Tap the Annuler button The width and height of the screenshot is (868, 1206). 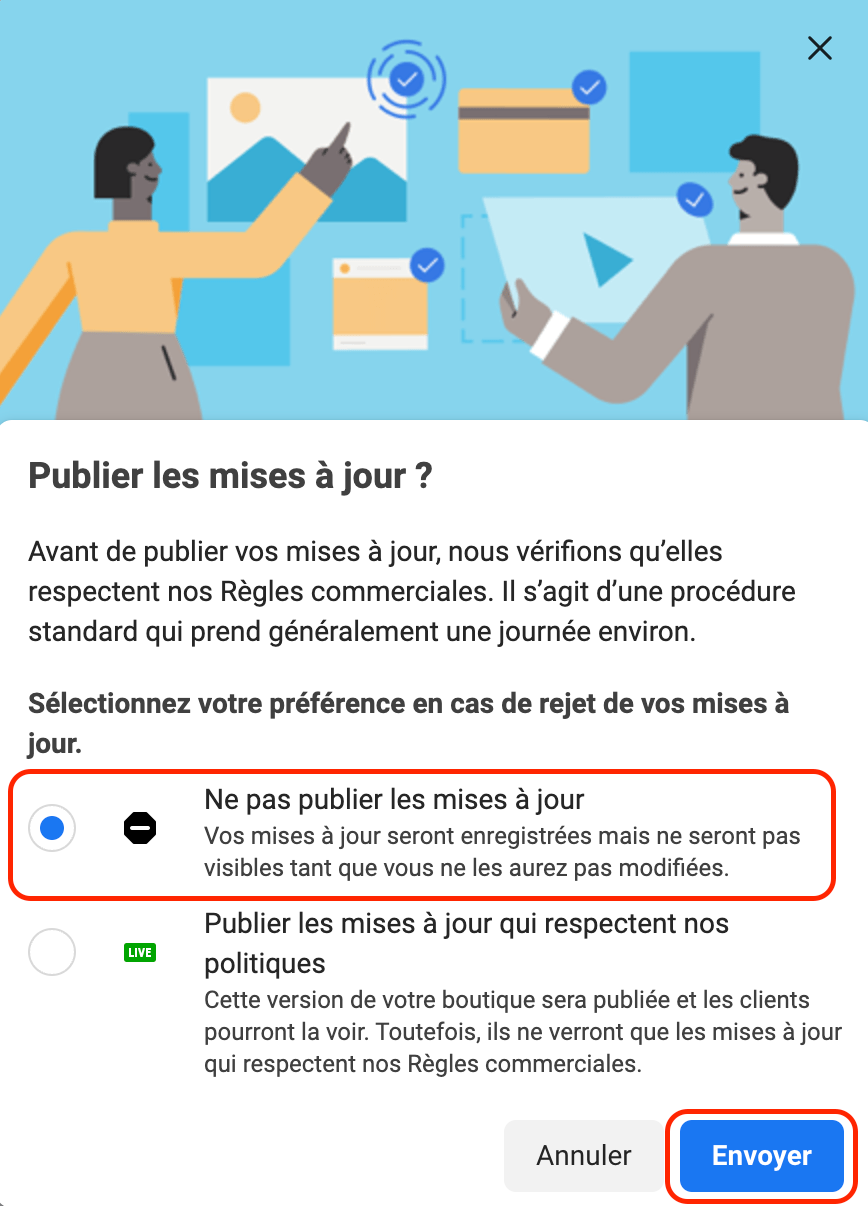584,1155
